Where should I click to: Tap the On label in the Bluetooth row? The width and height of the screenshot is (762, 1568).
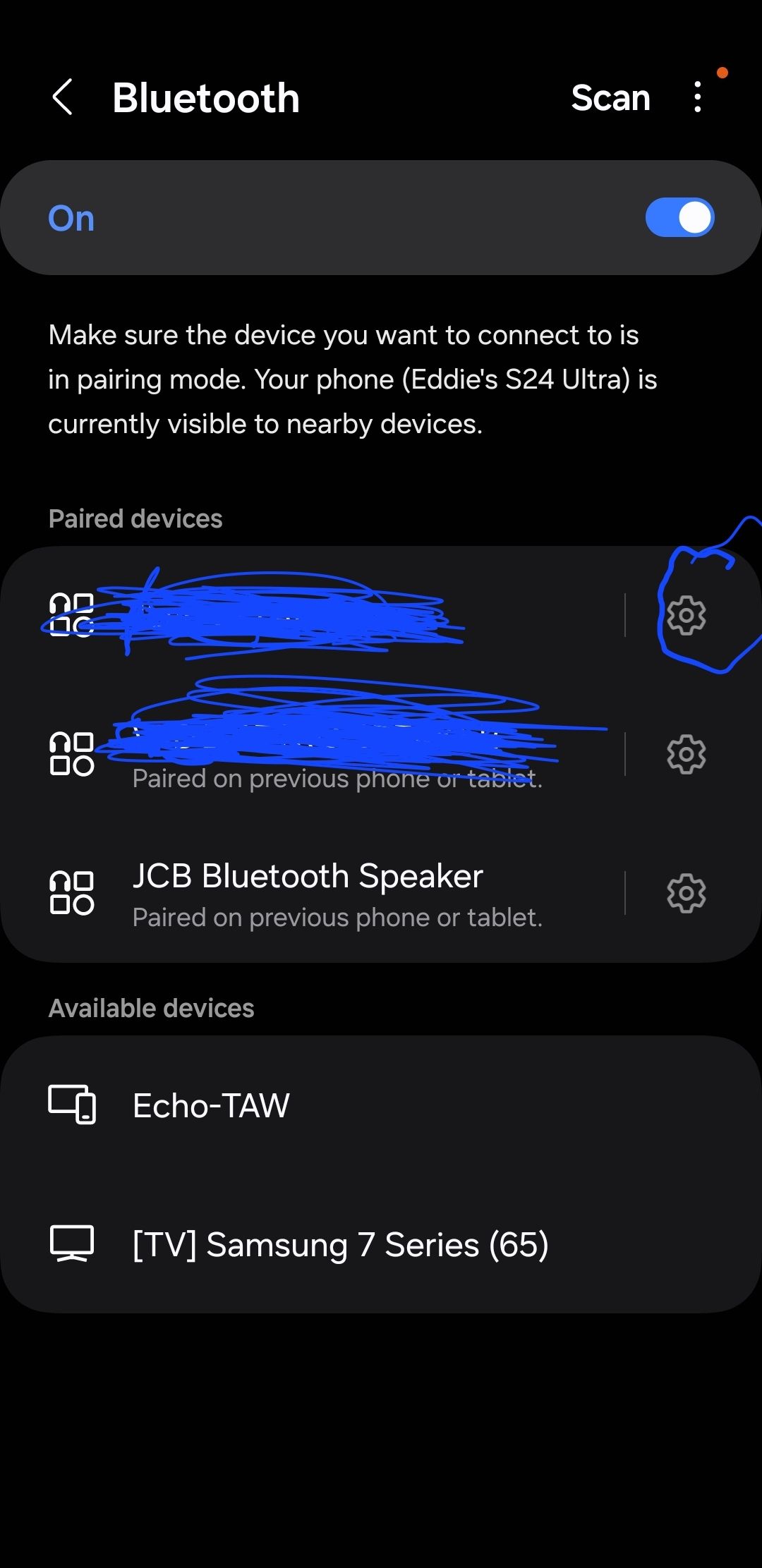click(x=71, y=217)
